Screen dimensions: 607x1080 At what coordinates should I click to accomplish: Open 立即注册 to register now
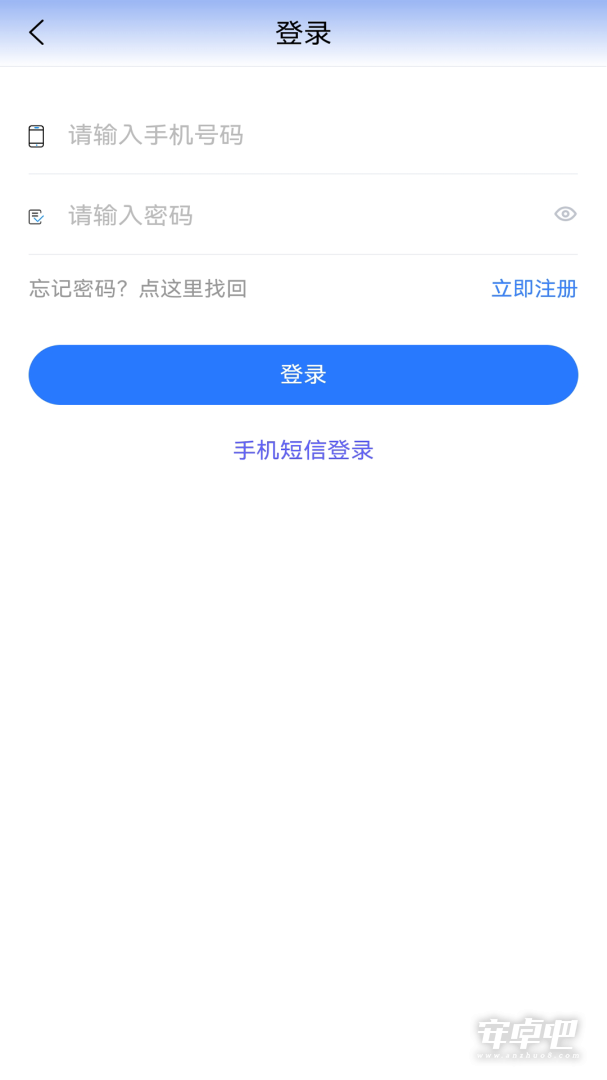[x=534, y=289]
